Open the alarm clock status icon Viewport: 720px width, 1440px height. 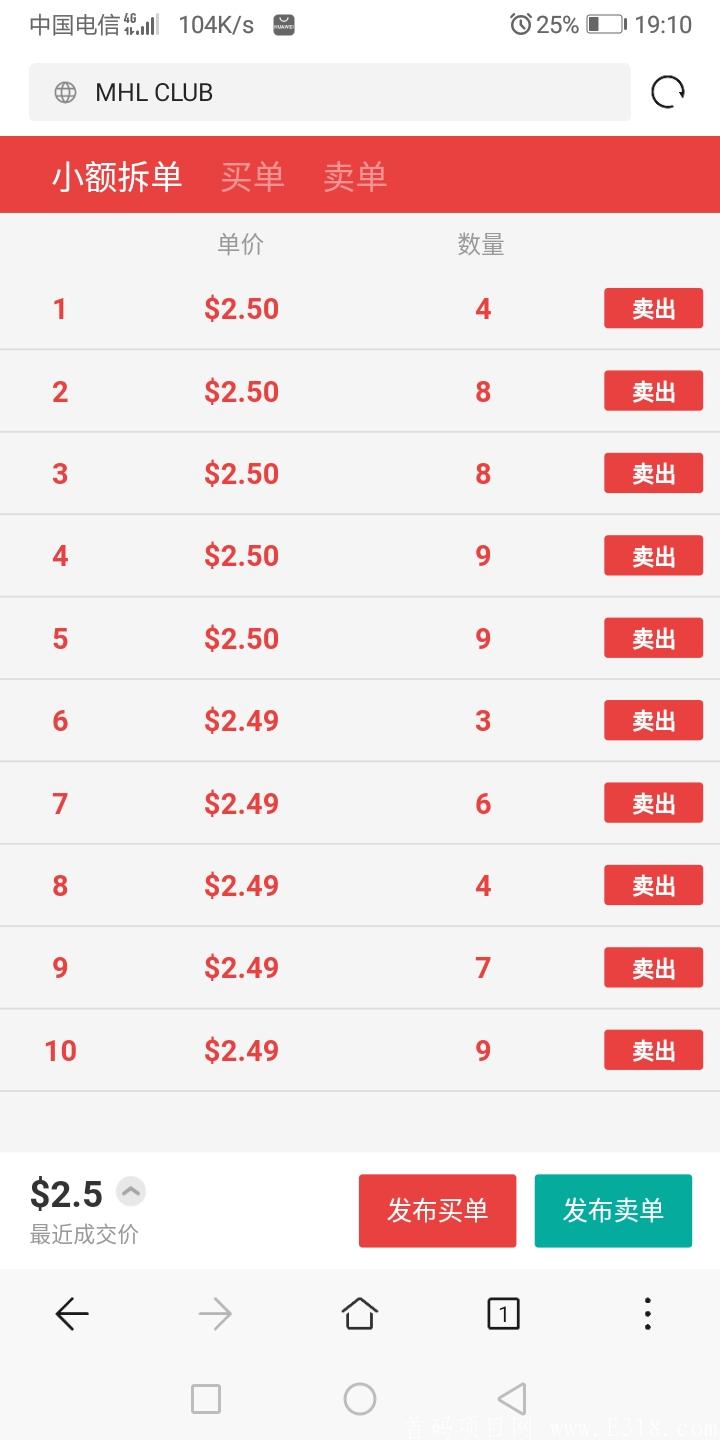pos(521,25)
